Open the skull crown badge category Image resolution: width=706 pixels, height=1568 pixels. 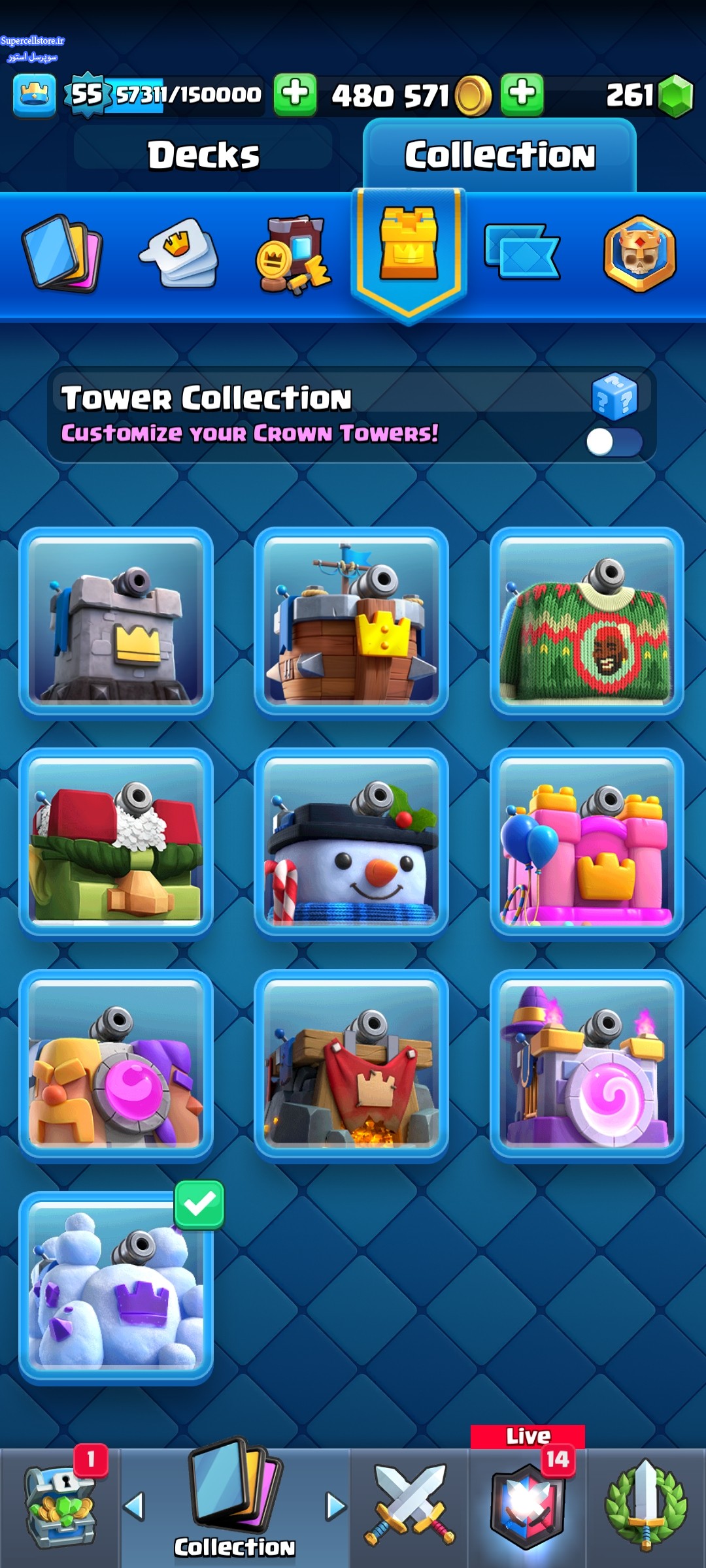coord(639,253)
